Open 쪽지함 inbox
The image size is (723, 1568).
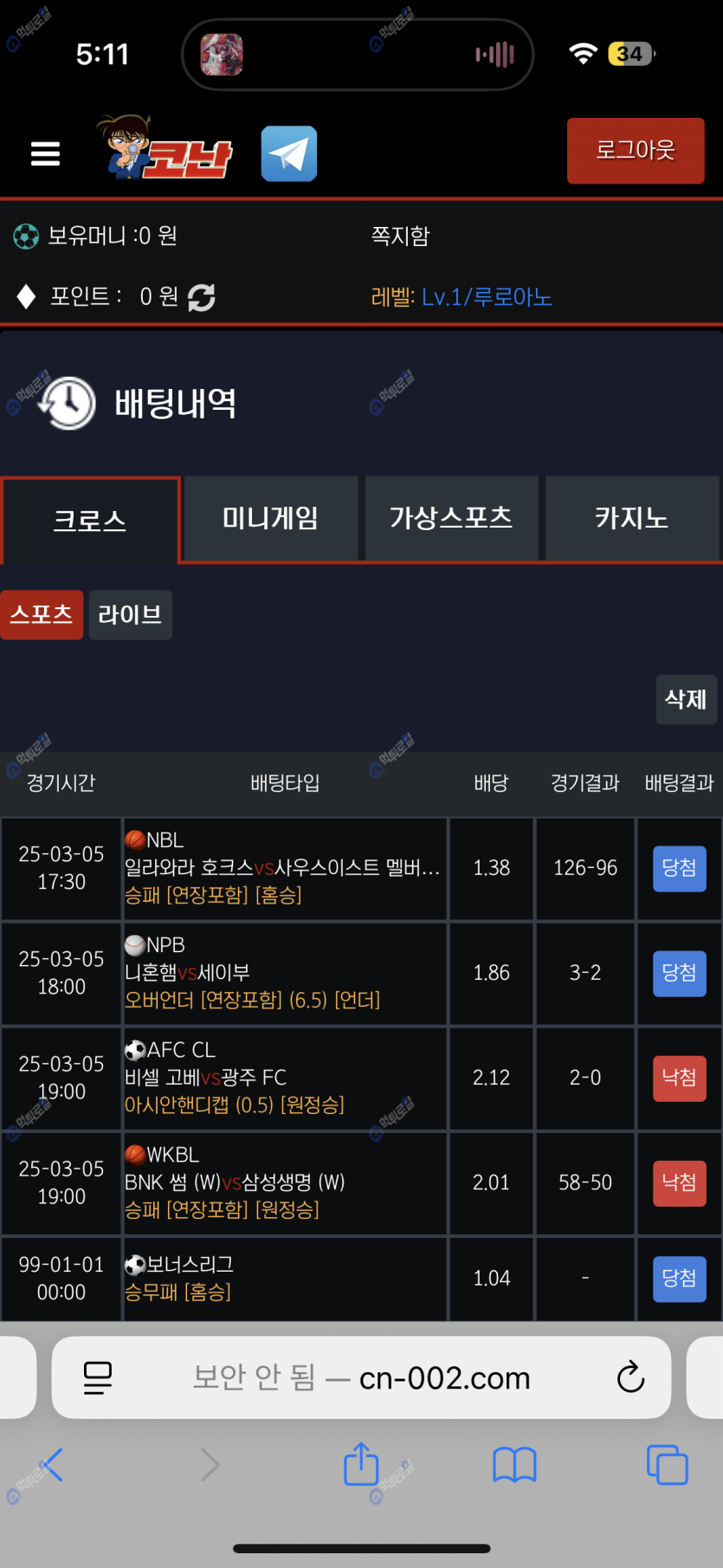[401, 236]
